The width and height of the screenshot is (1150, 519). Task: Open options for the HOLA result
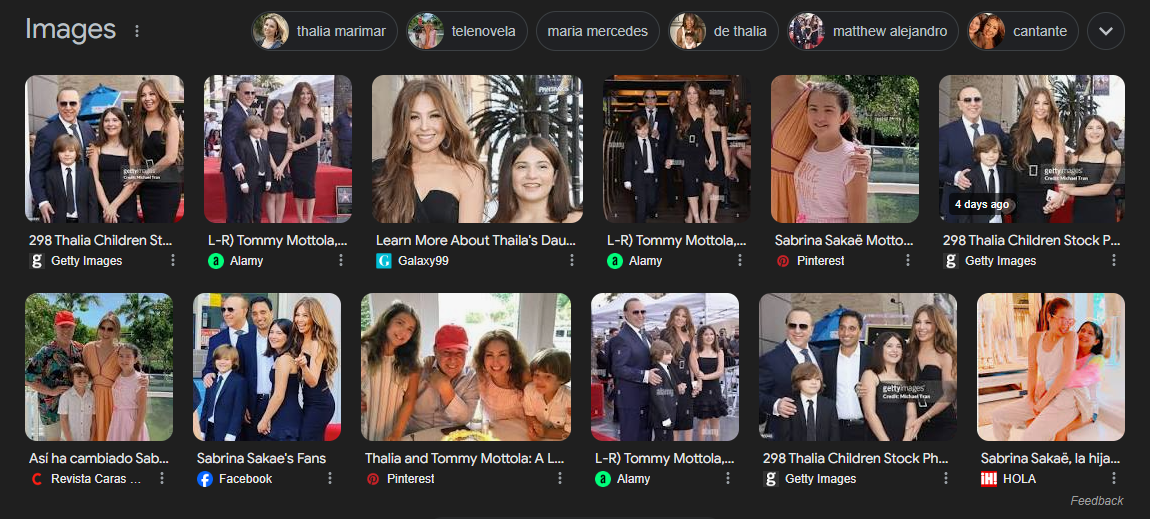(1114, 478)
